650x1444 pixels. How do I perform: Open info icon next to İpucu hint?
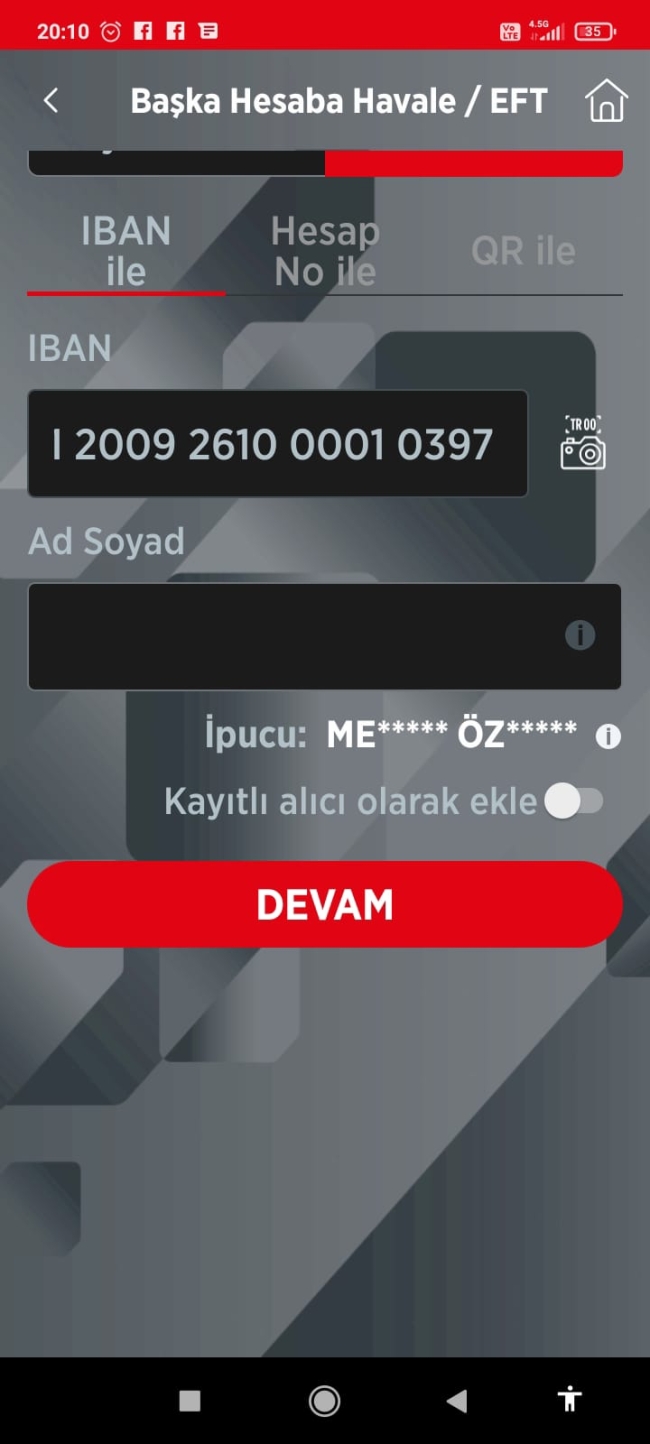point(608,737)
